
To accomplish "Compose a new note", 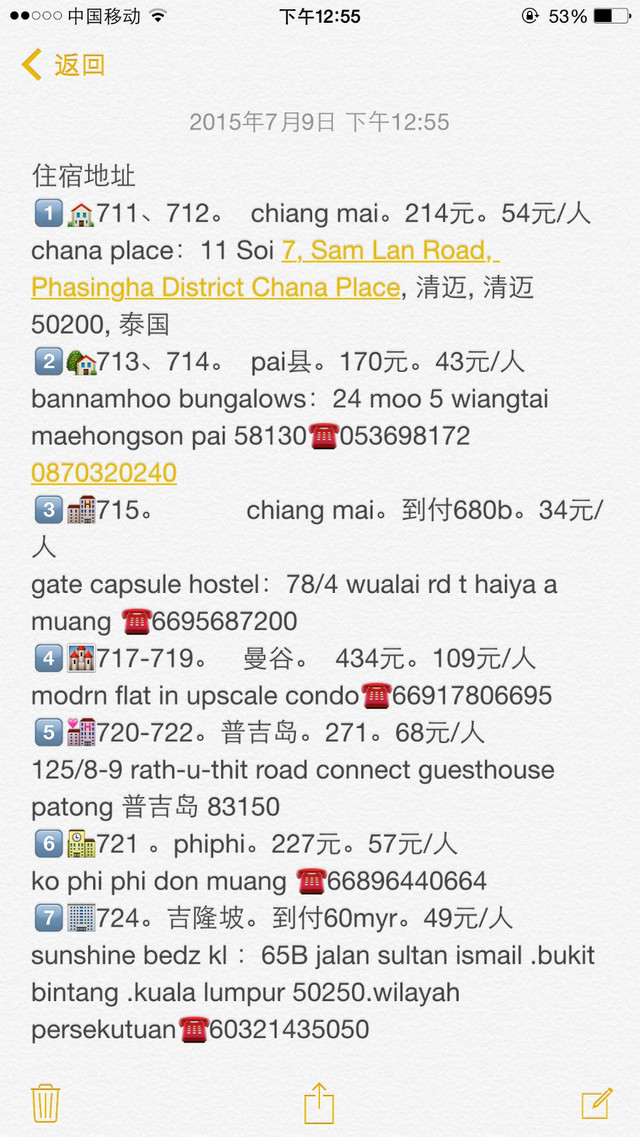I will click(597, 1103).
